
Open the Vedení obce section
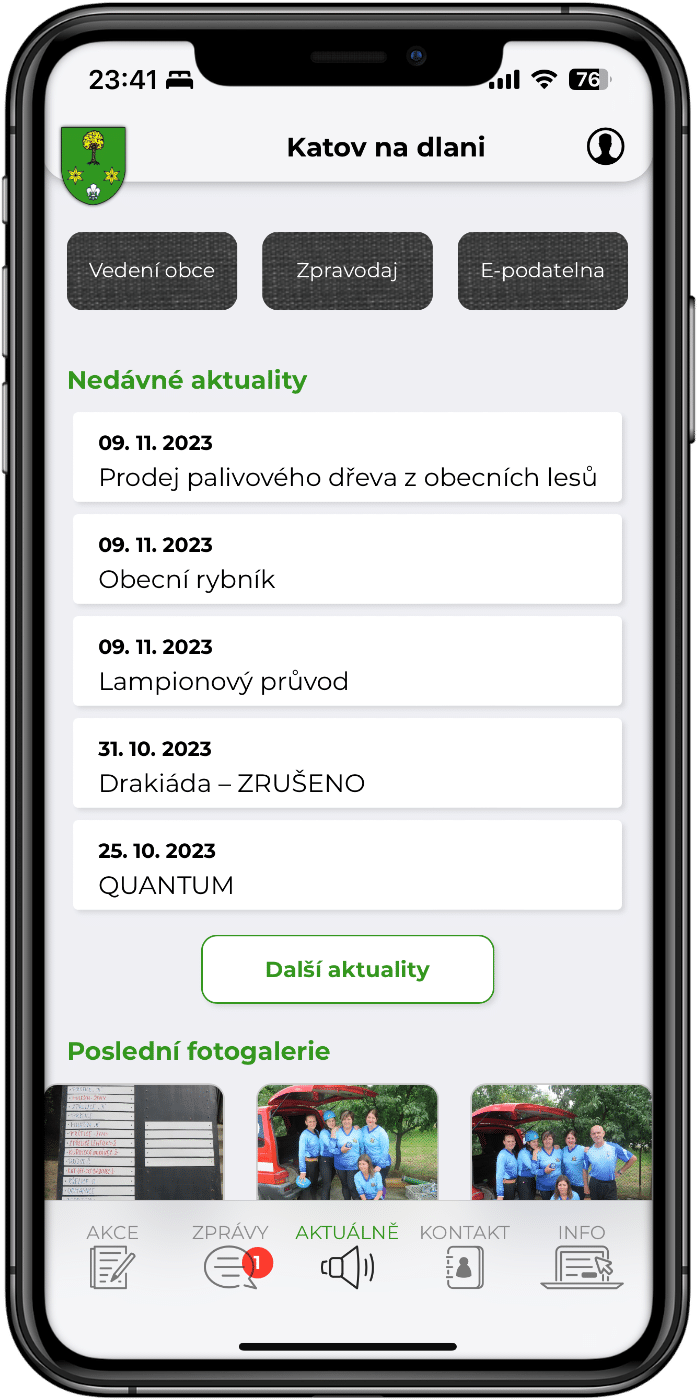[x=152, y=271]
